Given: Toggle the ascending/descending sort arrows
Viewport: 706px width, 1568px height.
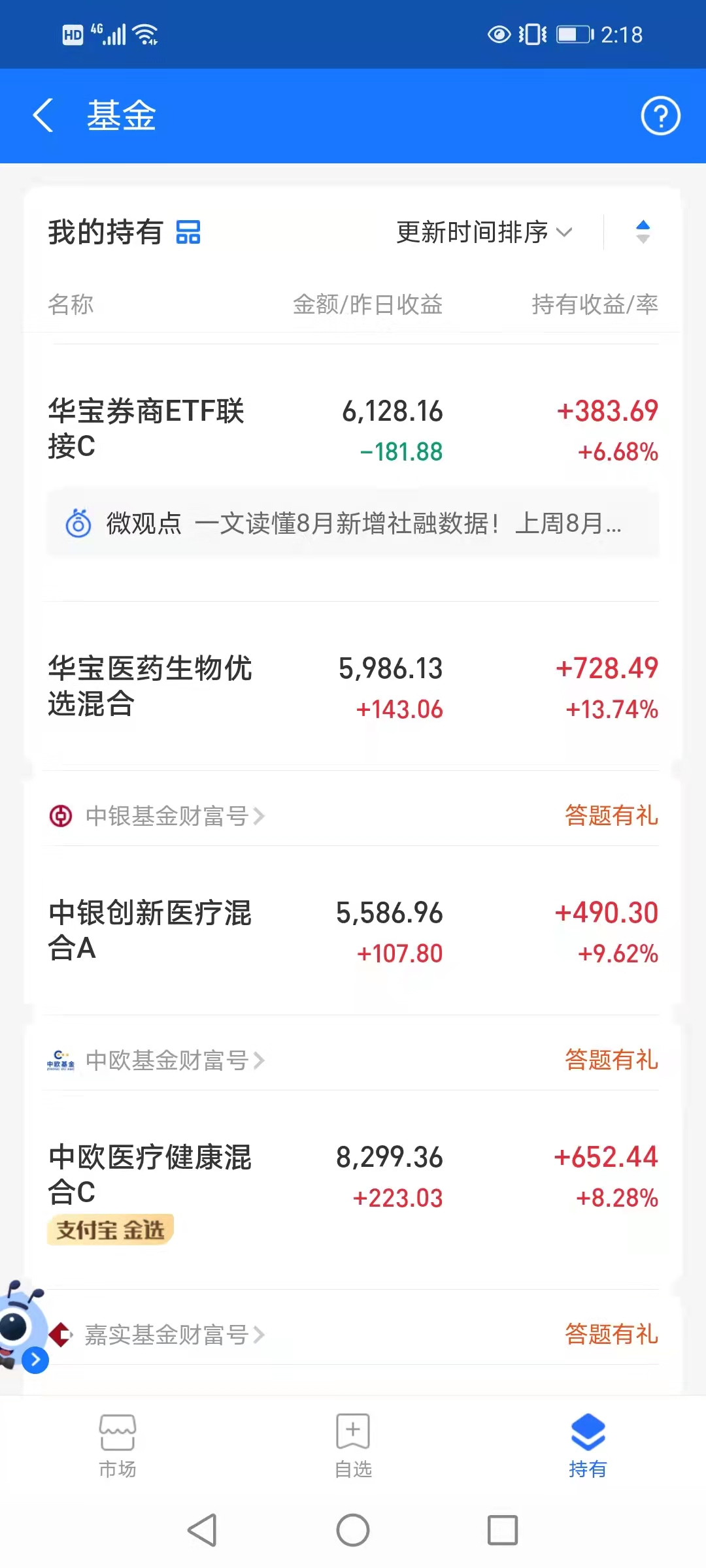Looking at the screenshot, I should point(643,232).
